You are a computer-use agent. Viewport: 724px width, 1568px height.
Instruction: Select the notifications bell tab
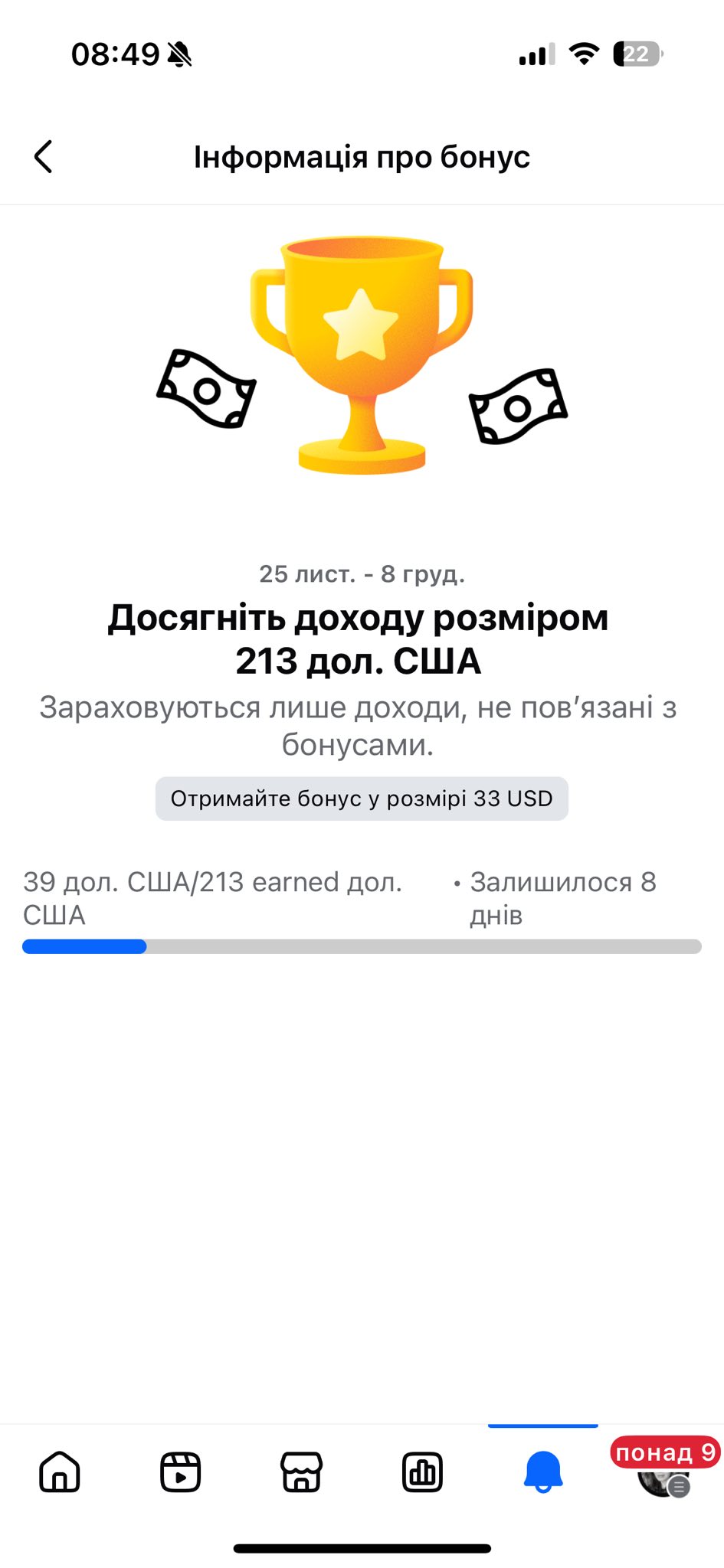coord(542,1472)
